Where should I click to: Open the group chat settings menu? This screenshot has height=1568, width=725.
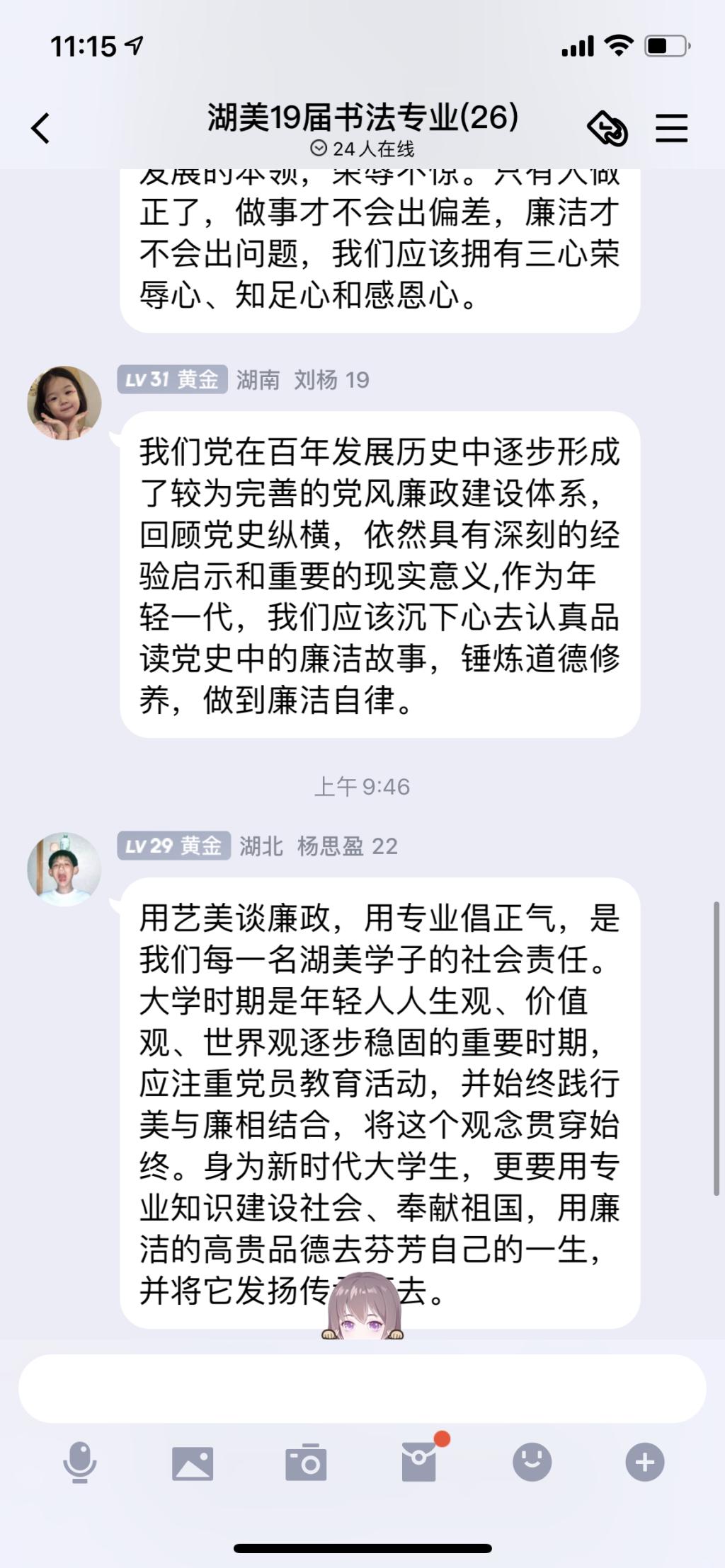(x=671, y=128)
